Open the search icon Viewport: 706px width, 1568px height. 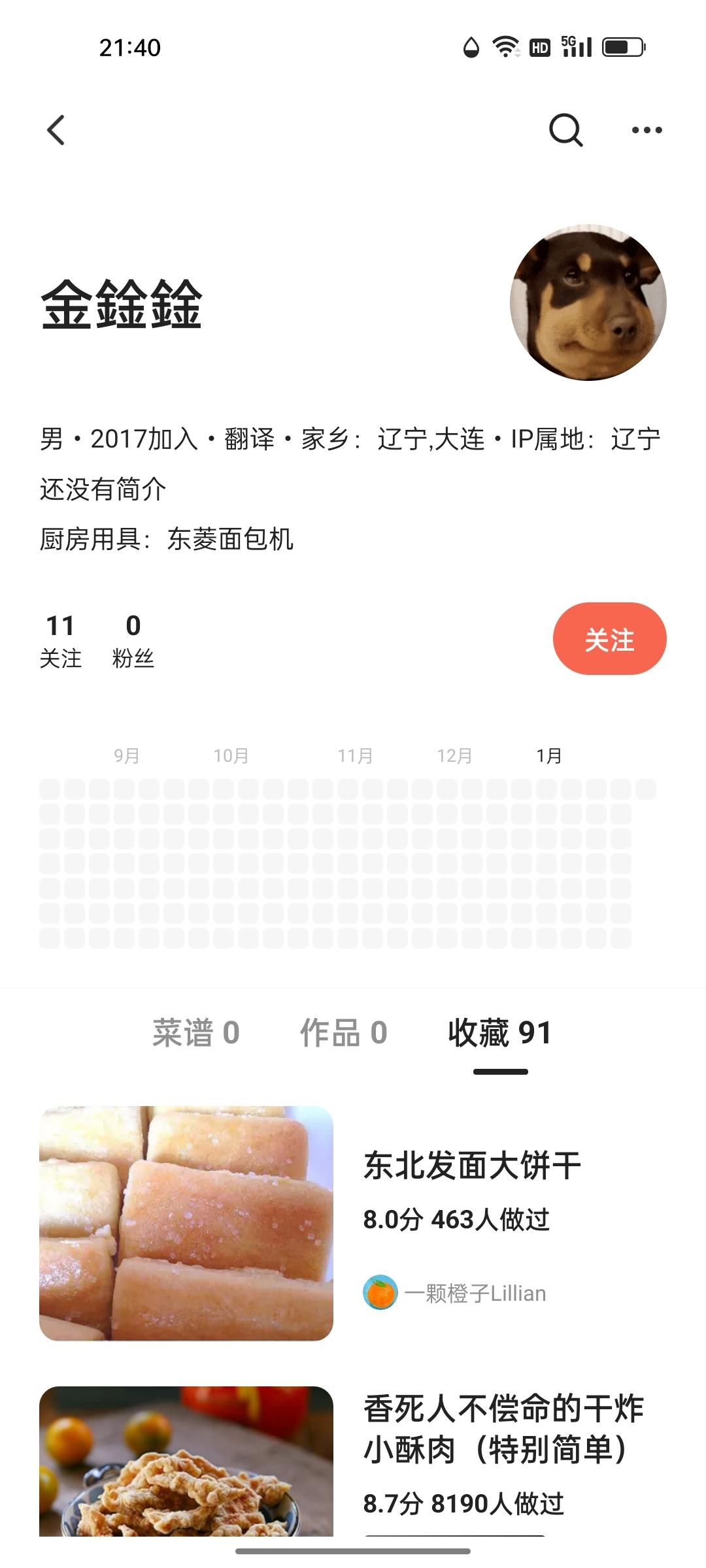click(x=565, y=130)
